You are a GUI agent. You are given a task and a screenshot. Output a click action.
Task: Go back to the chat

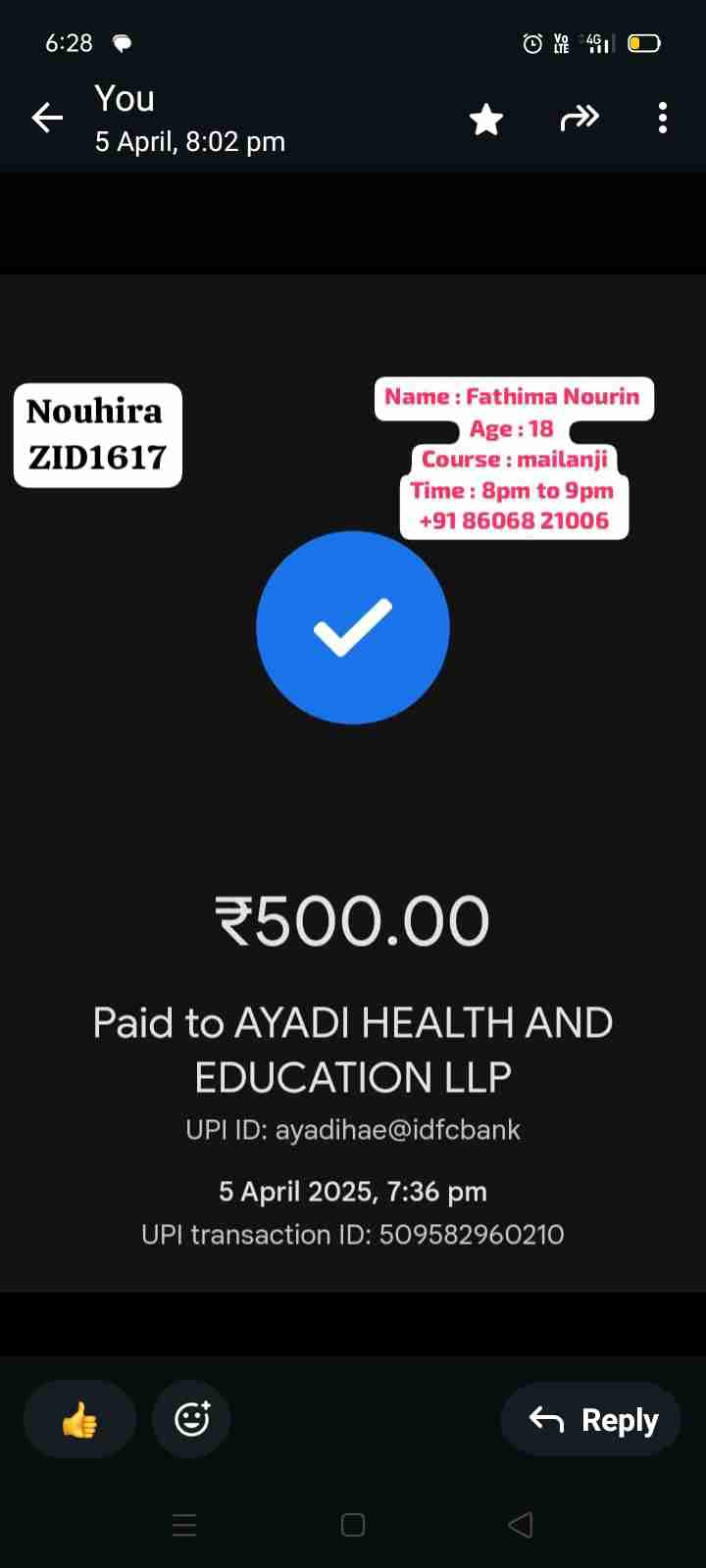[x=47, y=119]
